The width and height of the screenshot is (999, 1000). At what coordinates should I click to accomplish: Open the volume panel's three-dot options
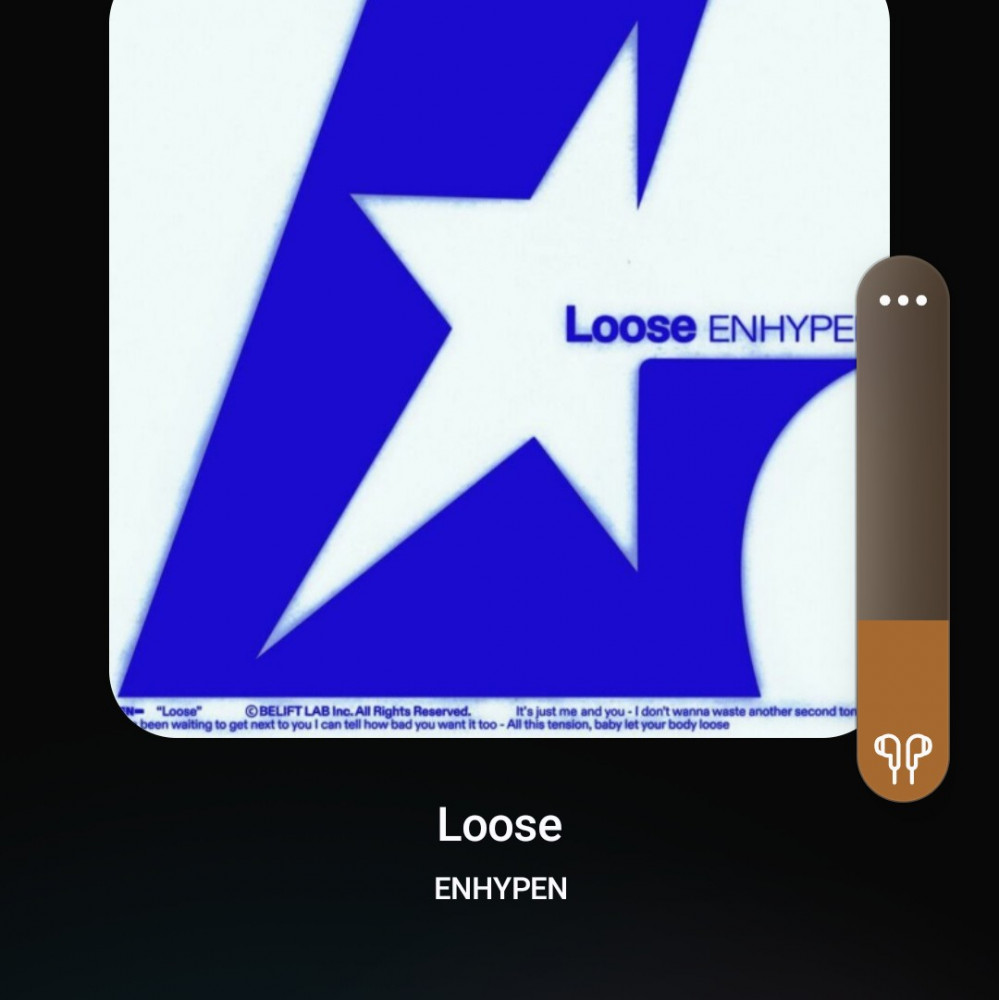pos(903,300)
